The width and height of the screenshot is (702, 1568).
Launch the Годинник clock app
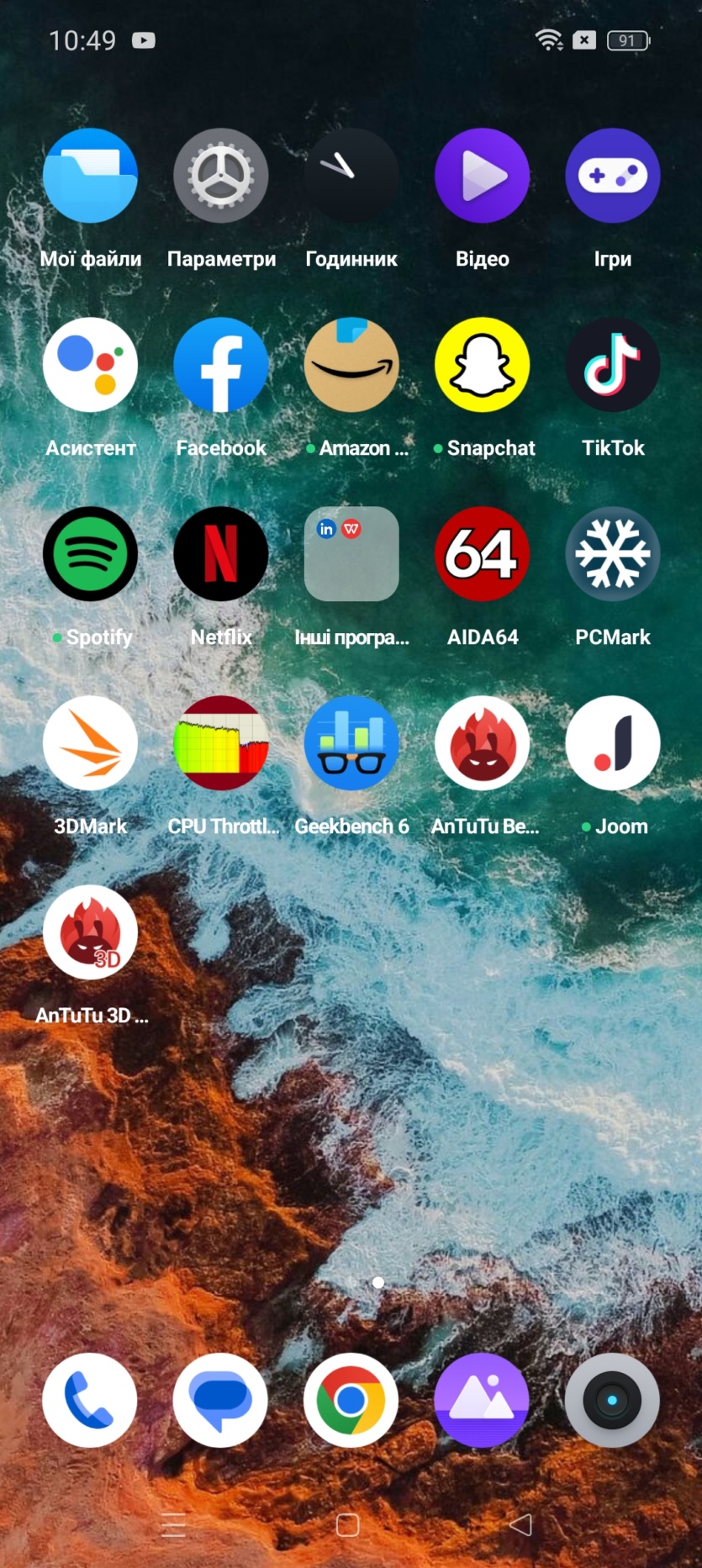click(x=351, y=176)
